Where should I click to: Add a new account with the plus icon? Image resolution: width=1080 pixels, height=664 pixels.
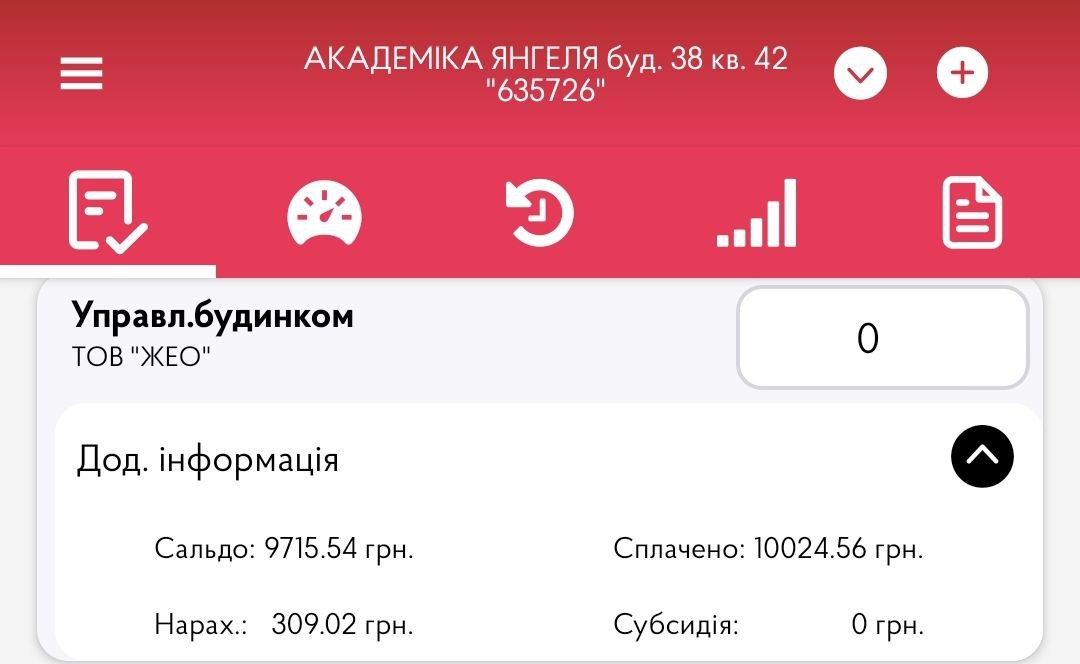pyautogui.click(x=962, y=73)
